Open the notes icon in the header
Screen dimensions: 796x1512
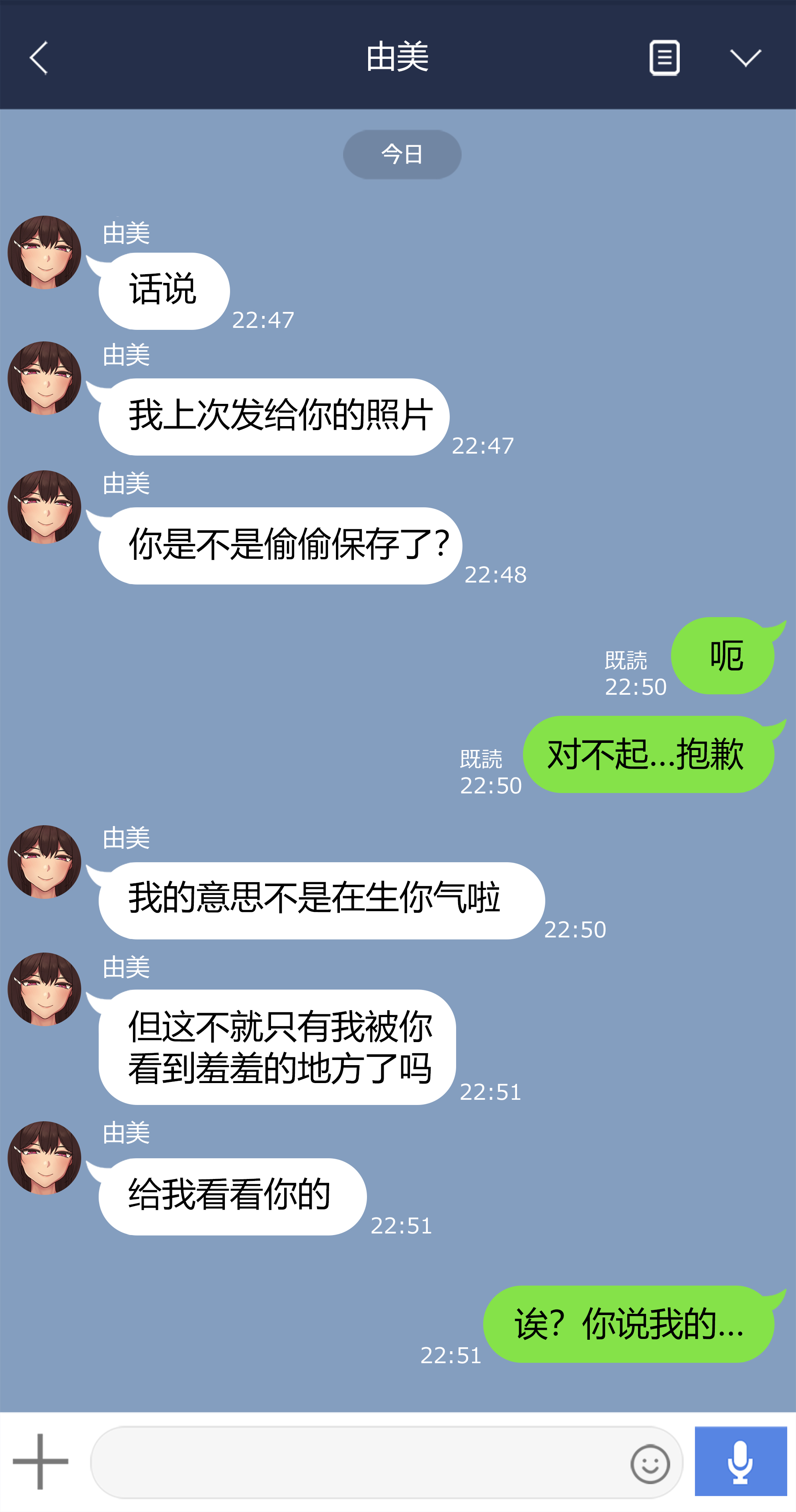pyautogui.click(x=665, y=58)
